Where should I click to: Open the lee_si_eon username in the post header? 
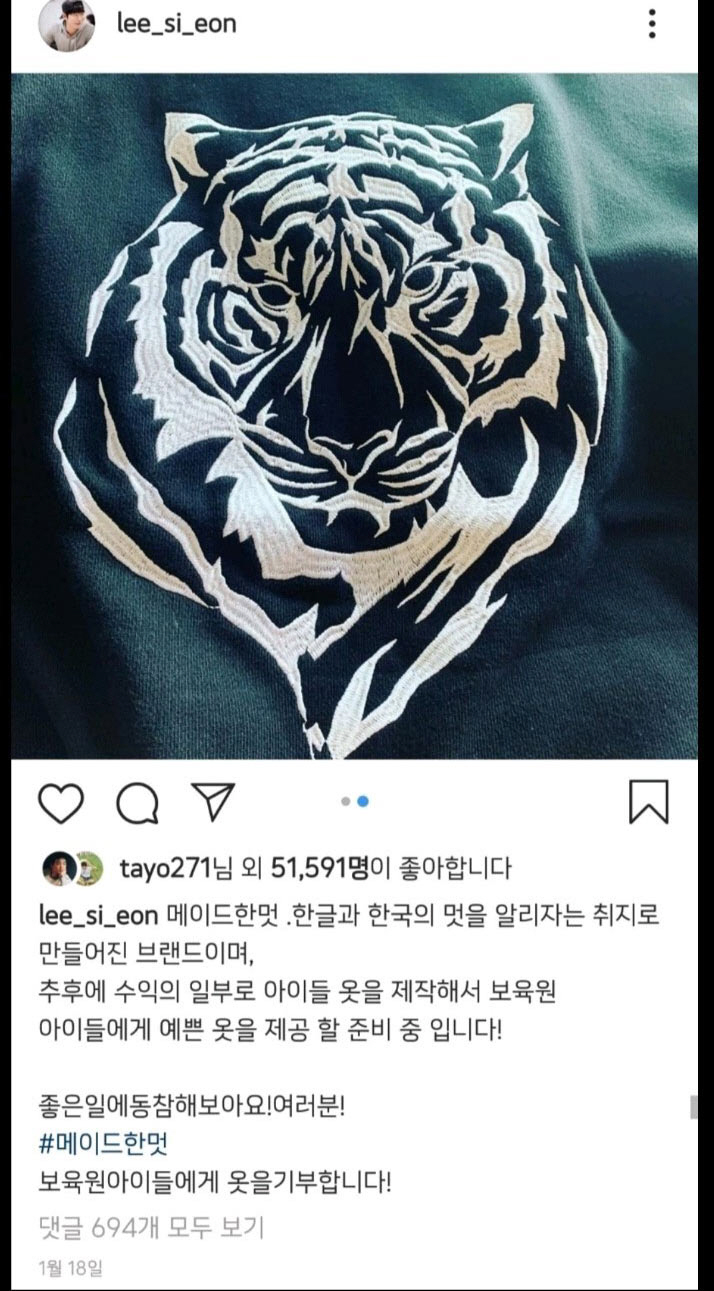pyautogui.click(x=176, y=22)
